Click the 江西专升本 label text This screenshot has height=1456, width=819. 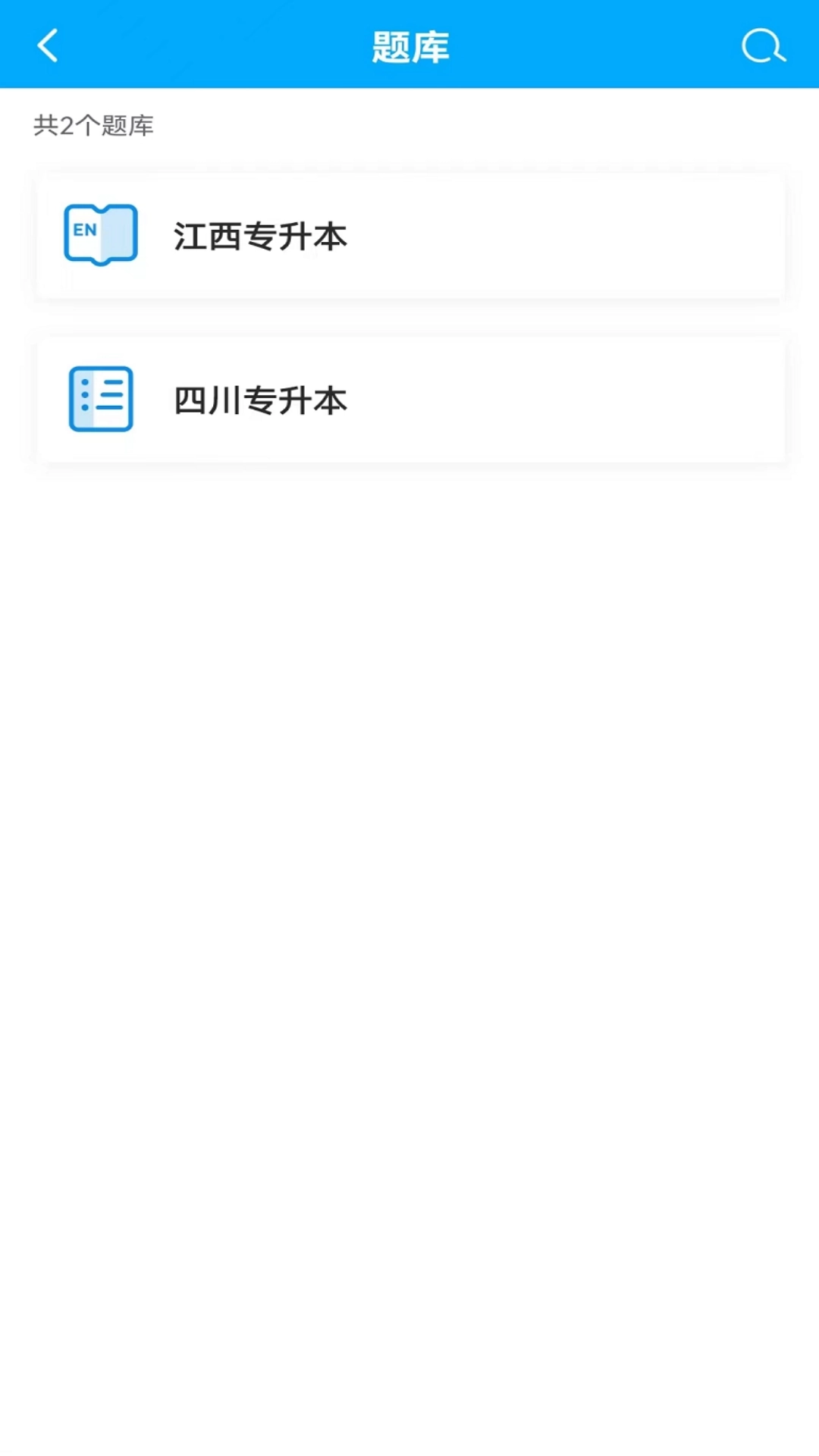260,235
